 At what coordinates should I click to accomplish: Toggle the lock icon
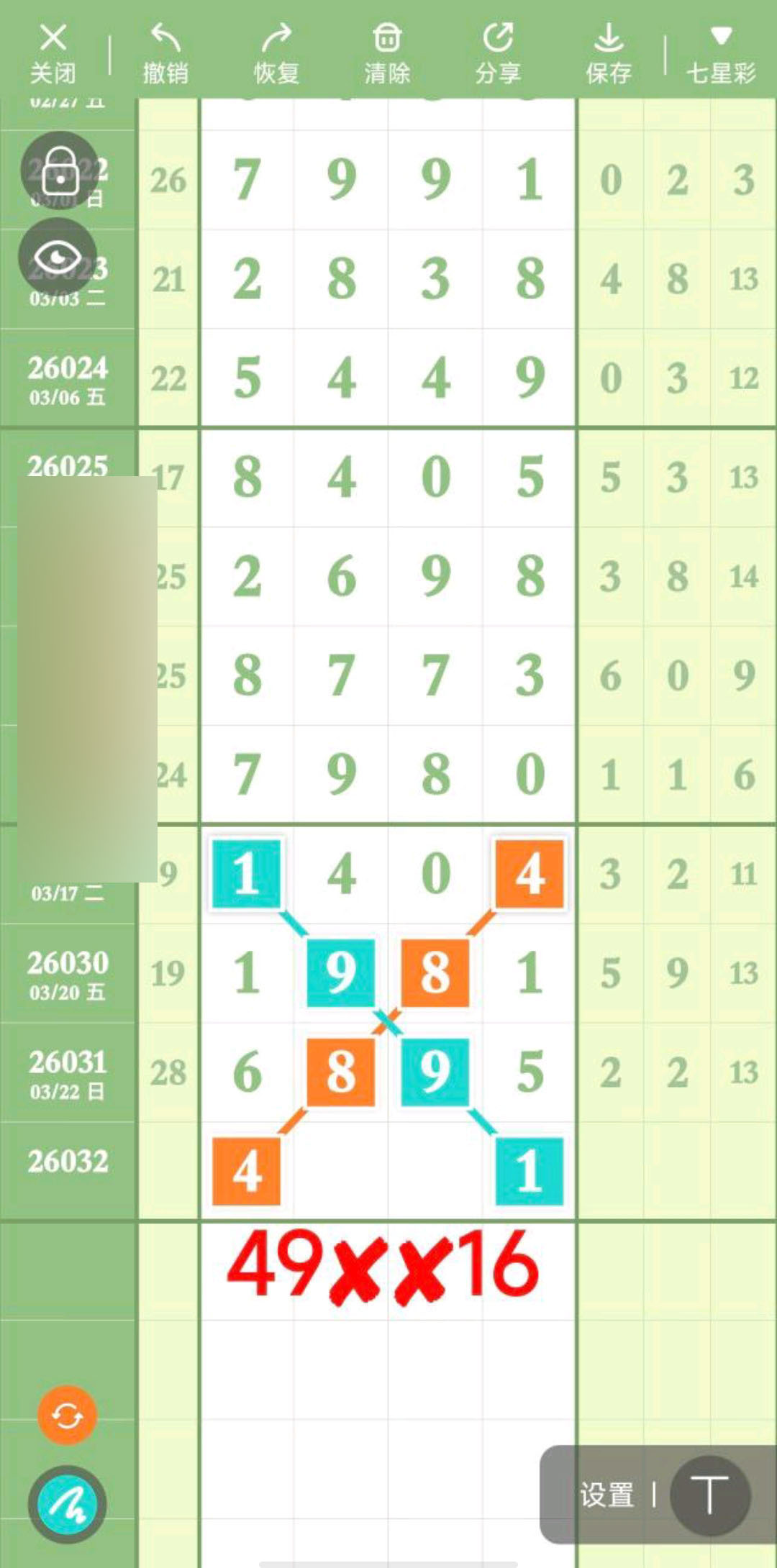tap(60, 171)
